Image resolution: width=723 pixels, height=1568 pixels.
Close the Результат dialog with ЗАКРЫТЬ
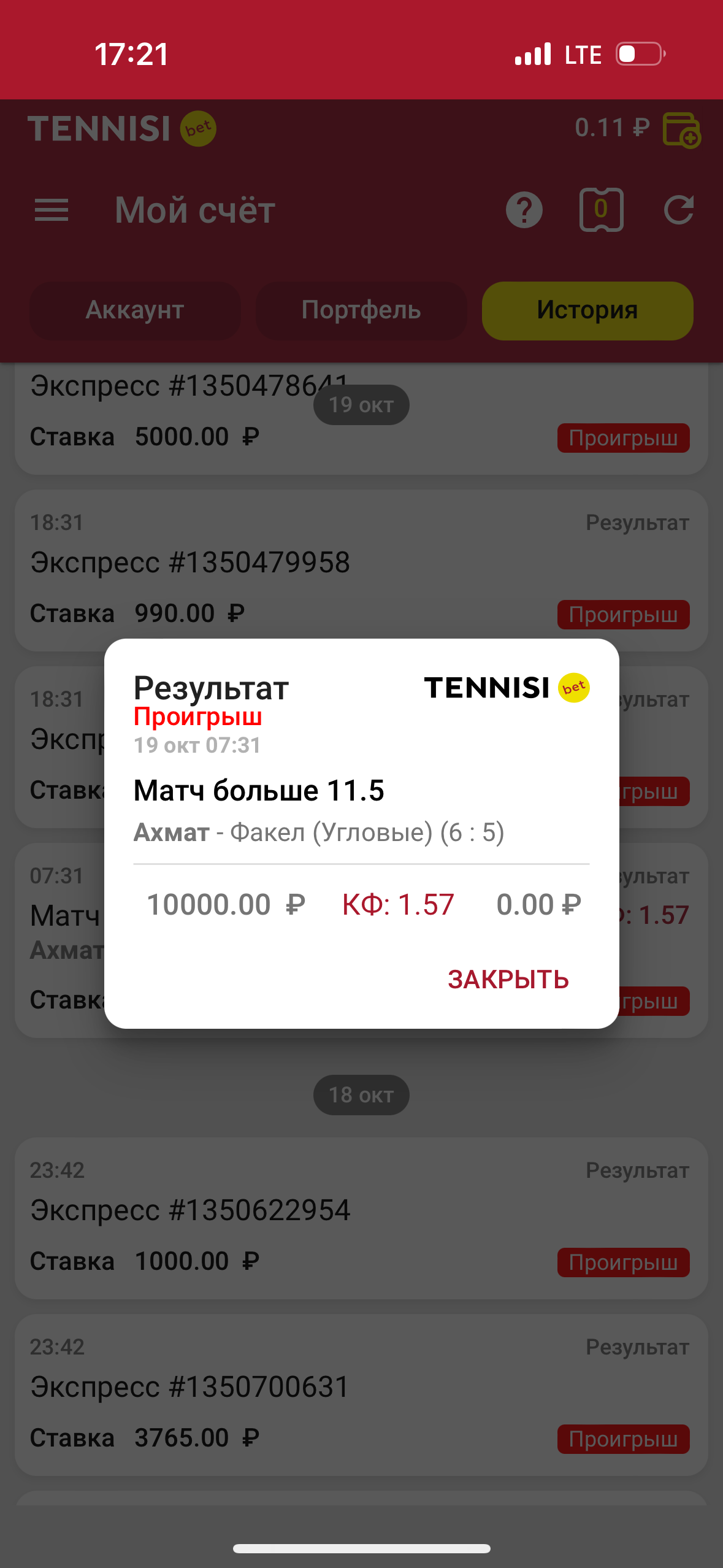508,979
